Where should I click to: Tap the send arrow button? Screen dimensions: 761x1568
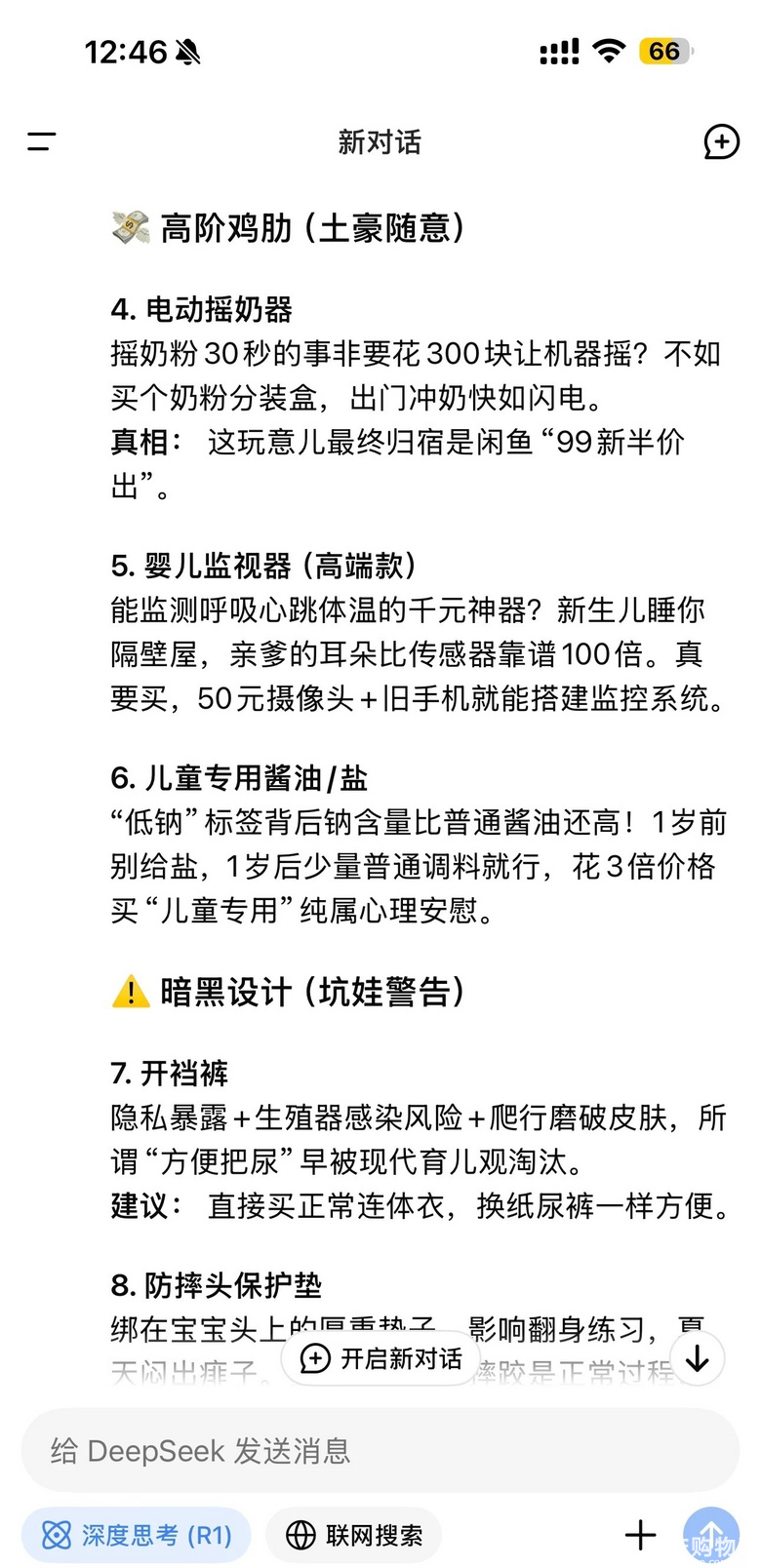tap(711, 1536)
